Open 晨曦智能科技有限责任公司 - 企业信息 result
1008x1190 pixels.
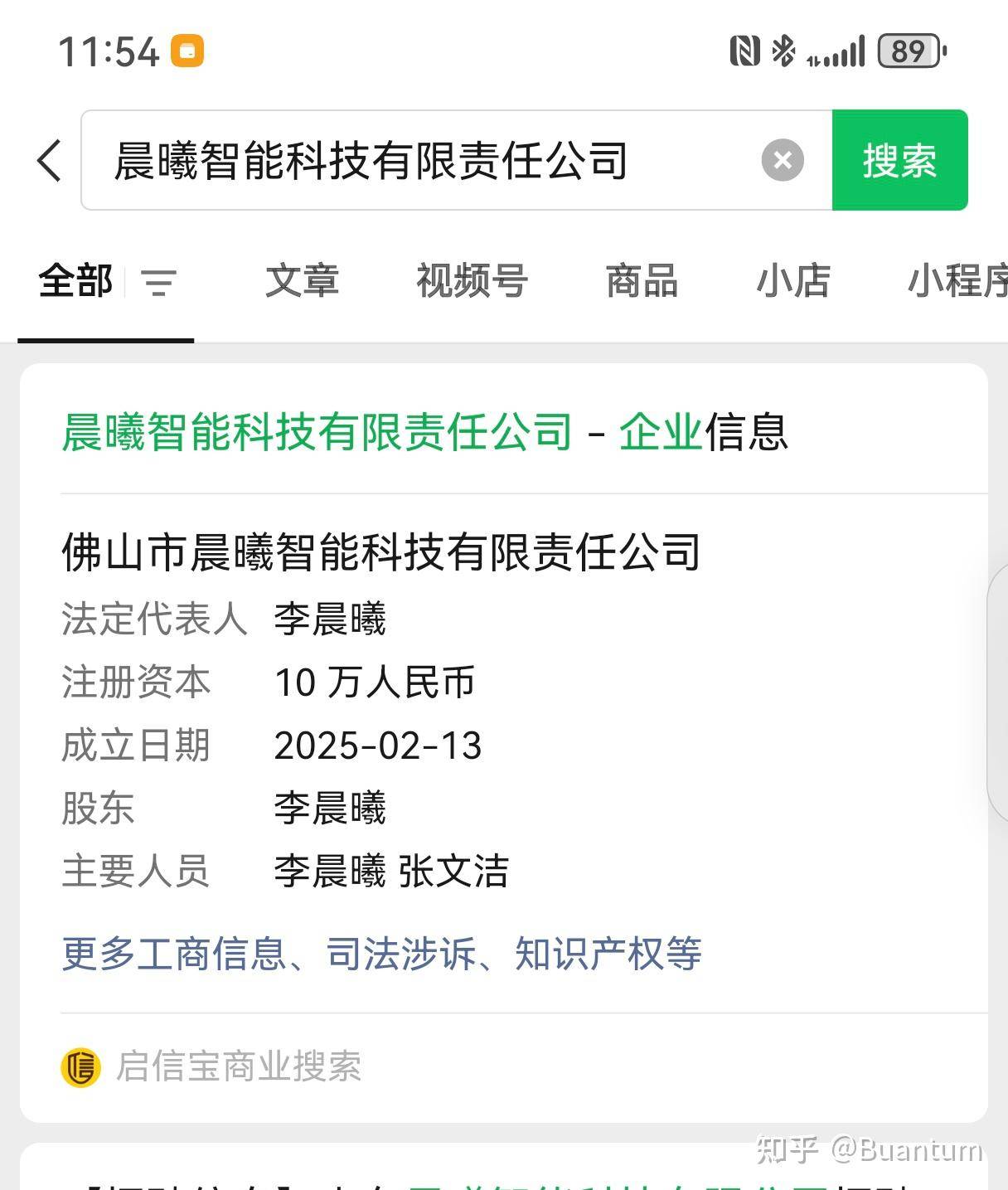point(425,434)
